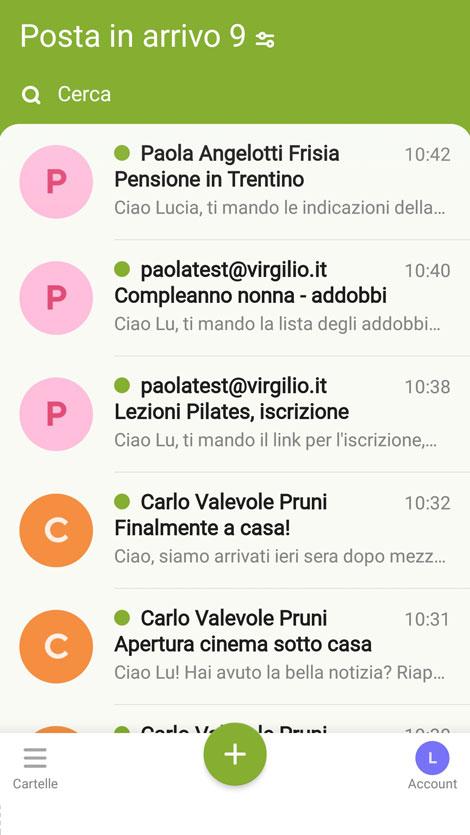View the Apertura cinema sotto casa email
The height and width of the screenshot is (835, 470).
pos(235,646)
